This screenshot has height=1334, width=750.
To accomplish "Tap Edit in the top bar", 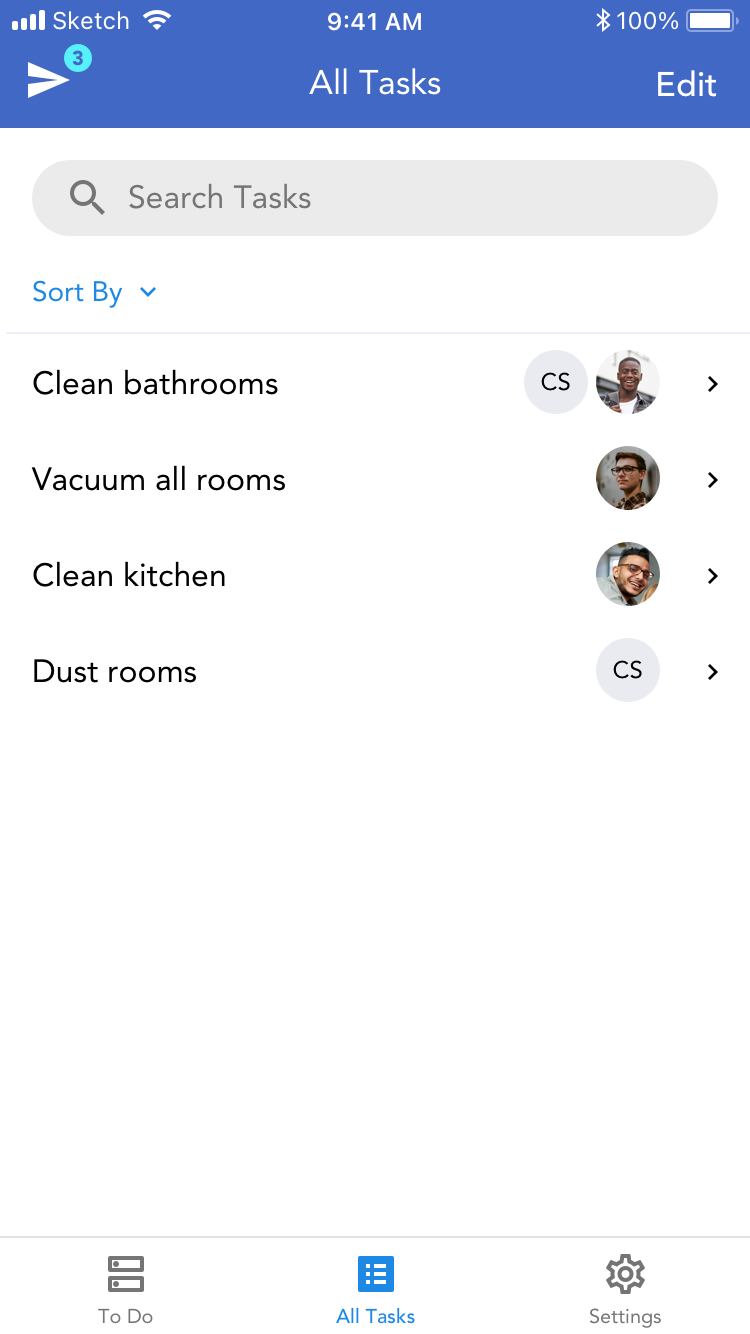I will coord(686,84).
